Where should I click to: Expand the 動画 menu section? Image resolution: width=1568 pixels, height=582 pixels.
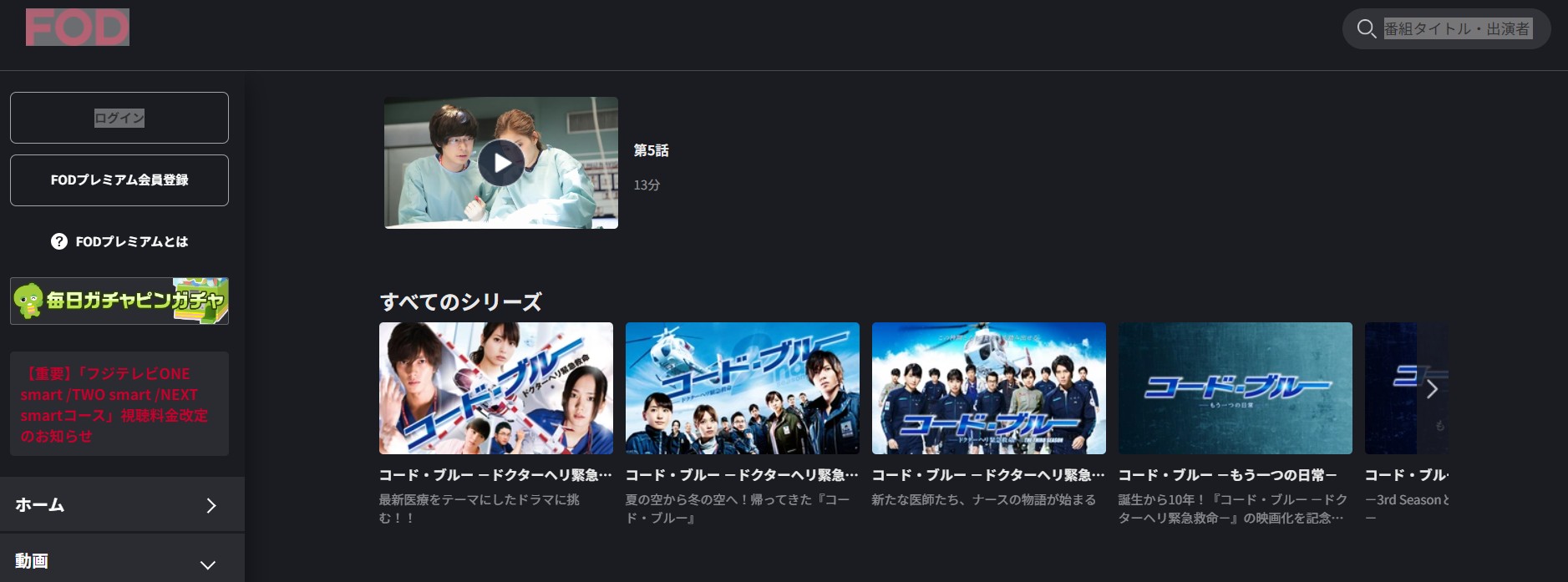click(x=122, y=561)
